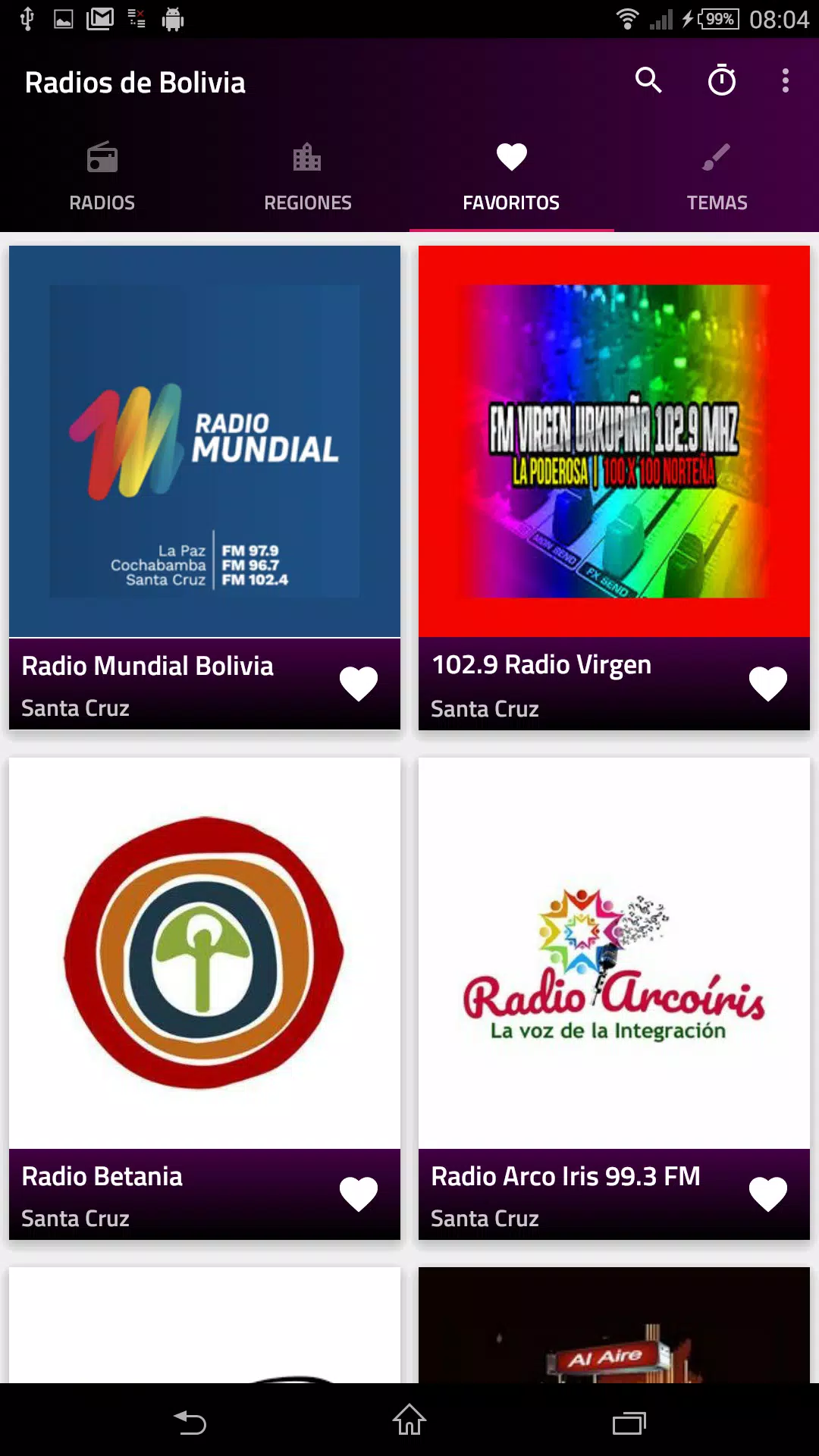Switch to the REGIONES tab
Screen dimensions: 819x1456
click(306, 202)
